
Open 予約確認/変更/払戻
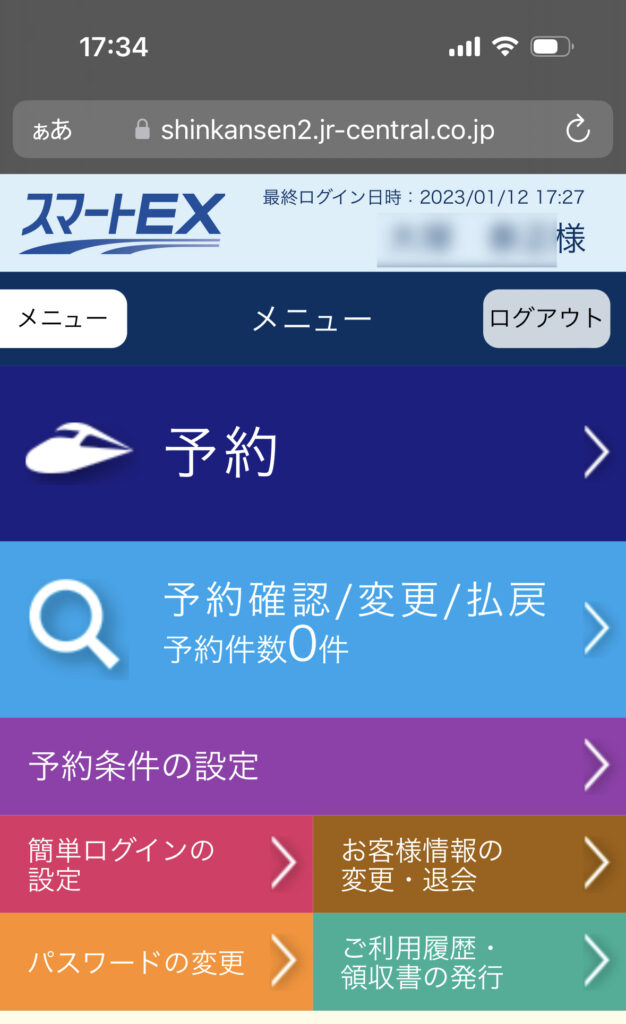pos(313,629)
